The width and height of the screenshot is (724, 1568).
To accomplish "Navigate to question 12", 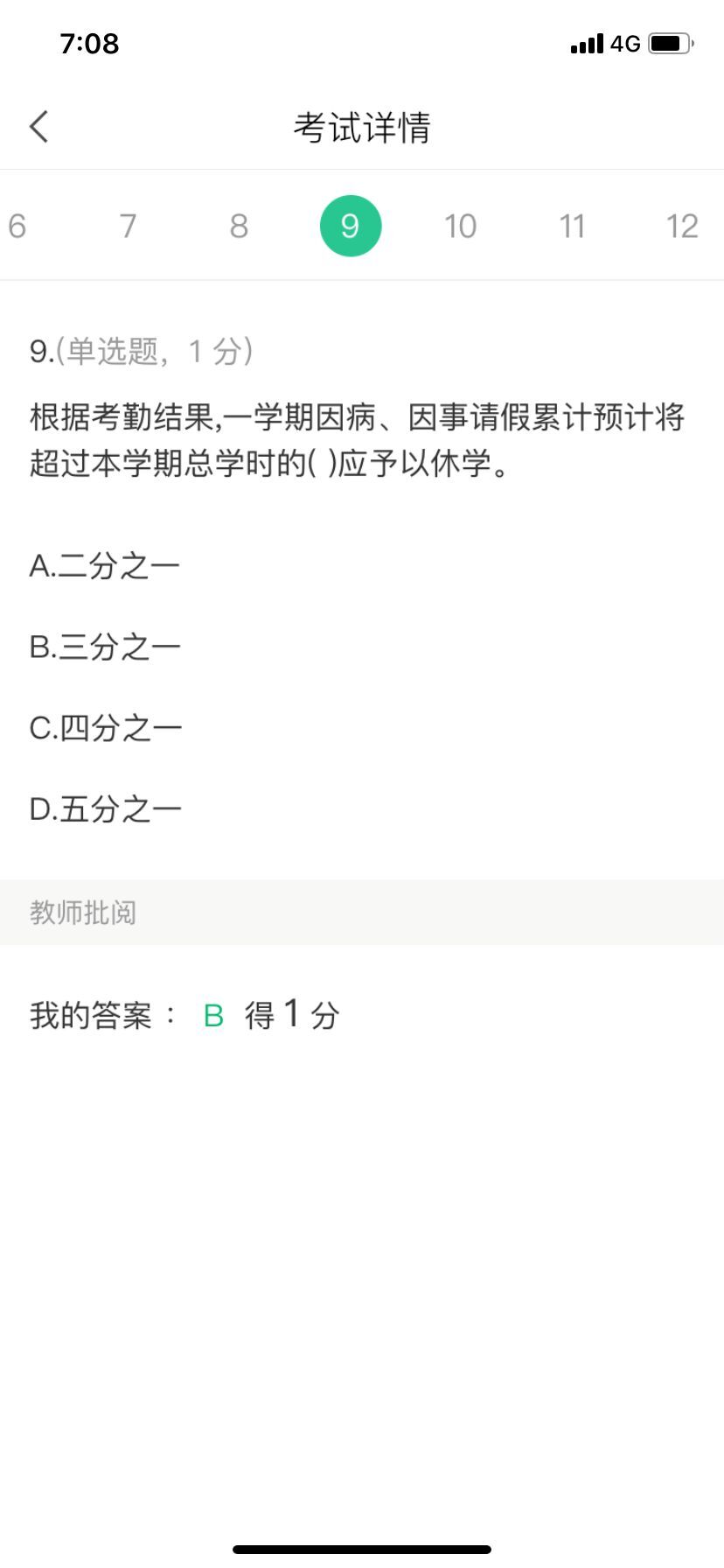I will pyautogui.click(x=682, y=227).
